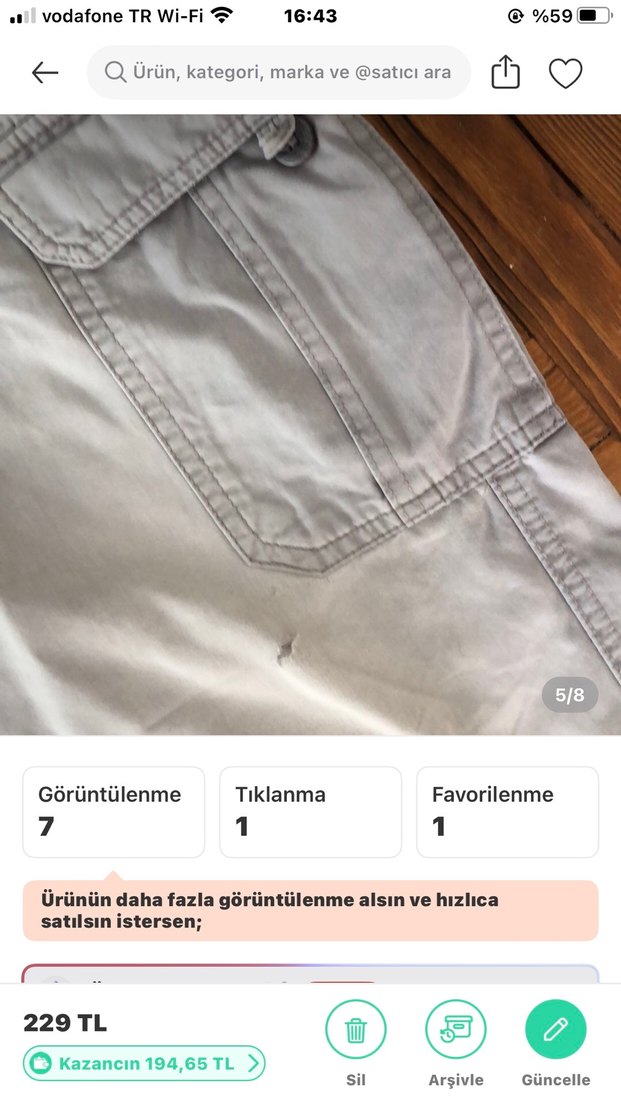Share this listing
The height and width of the screenshot is (1104, 621).
506,73
